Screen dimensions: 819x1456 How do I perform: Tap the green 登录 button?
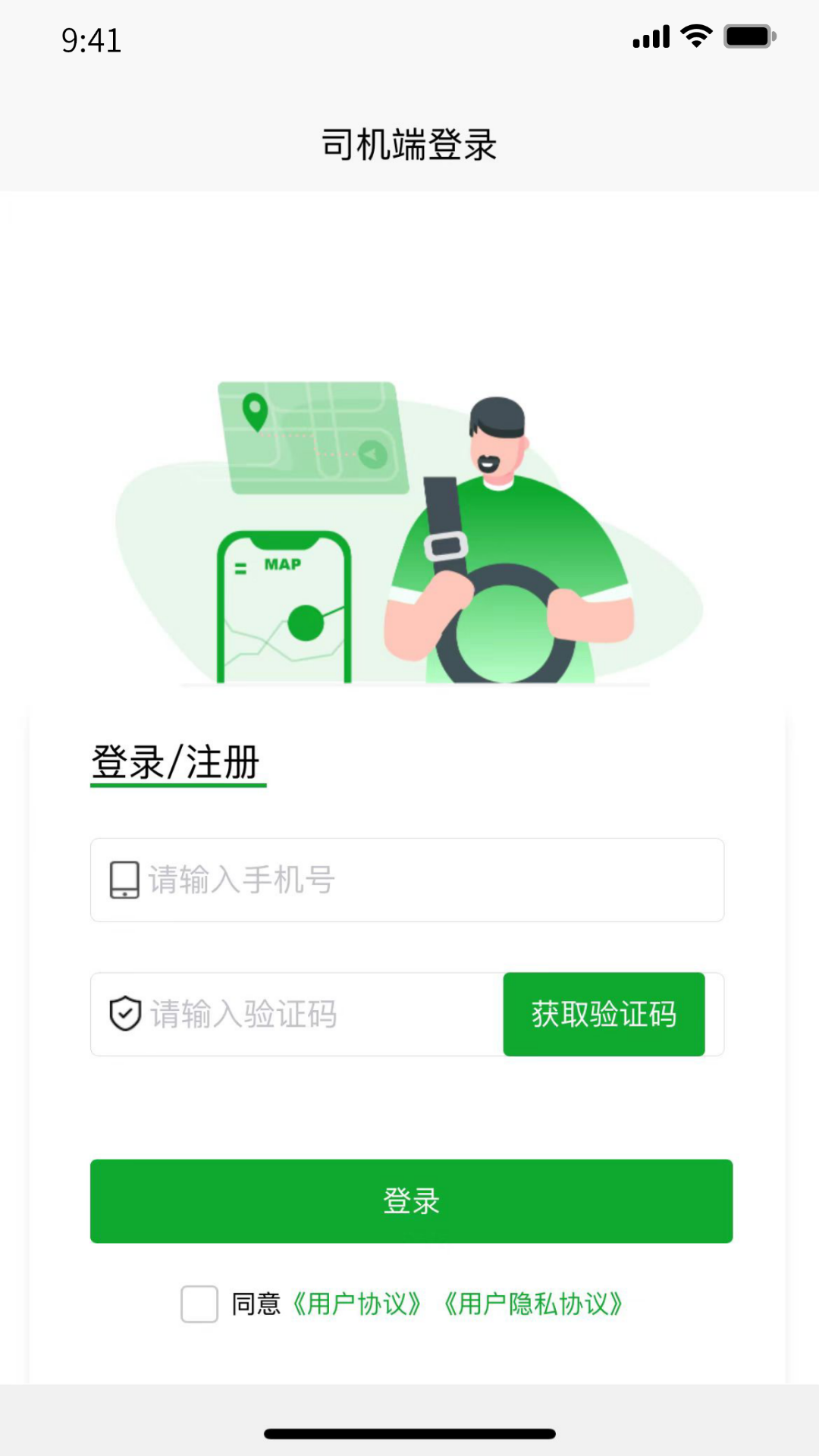point(411,1201)
